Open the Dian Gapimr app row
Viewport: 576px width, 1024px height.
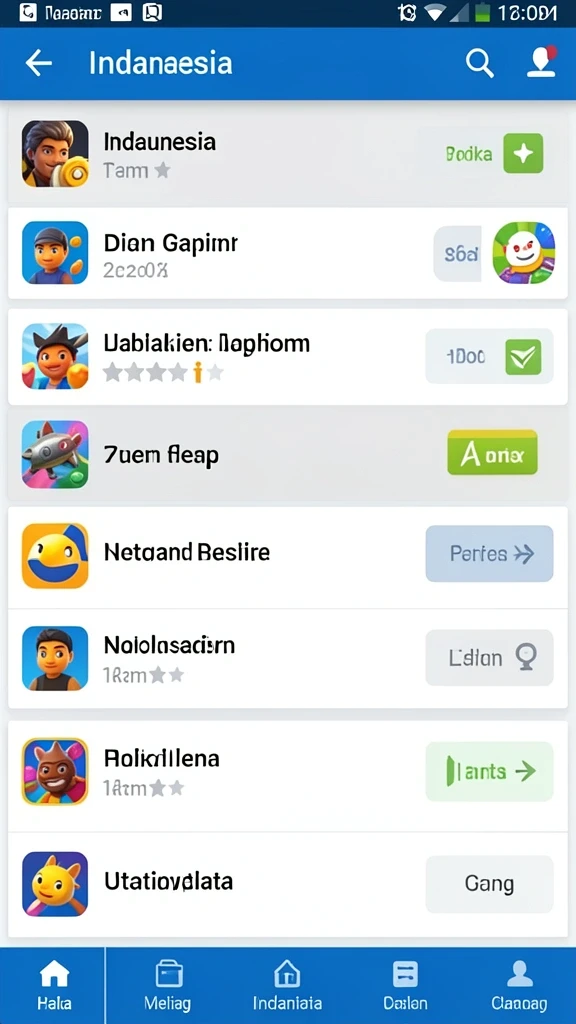pyautogui.click(x=287, y=253)
